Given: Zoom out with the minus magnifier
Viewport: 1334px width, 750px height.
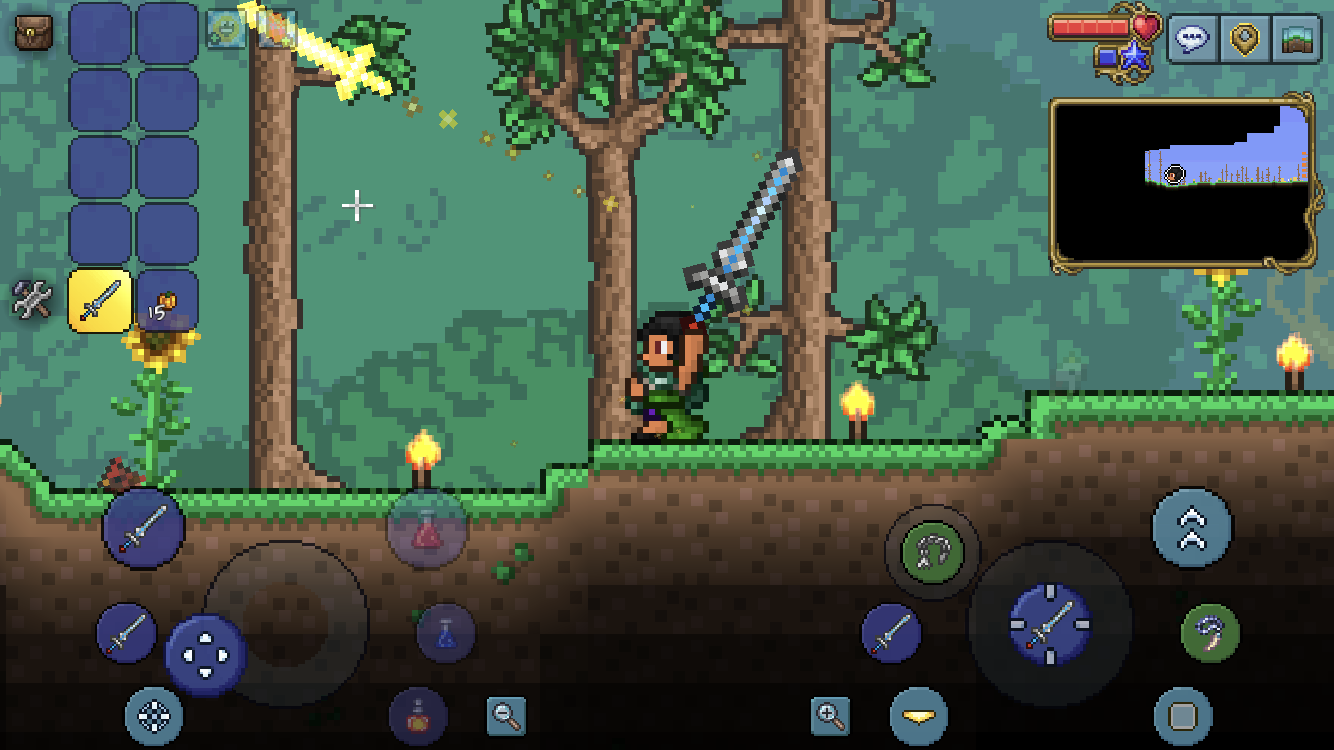Looking at the screenshot, I should [507, 715].
